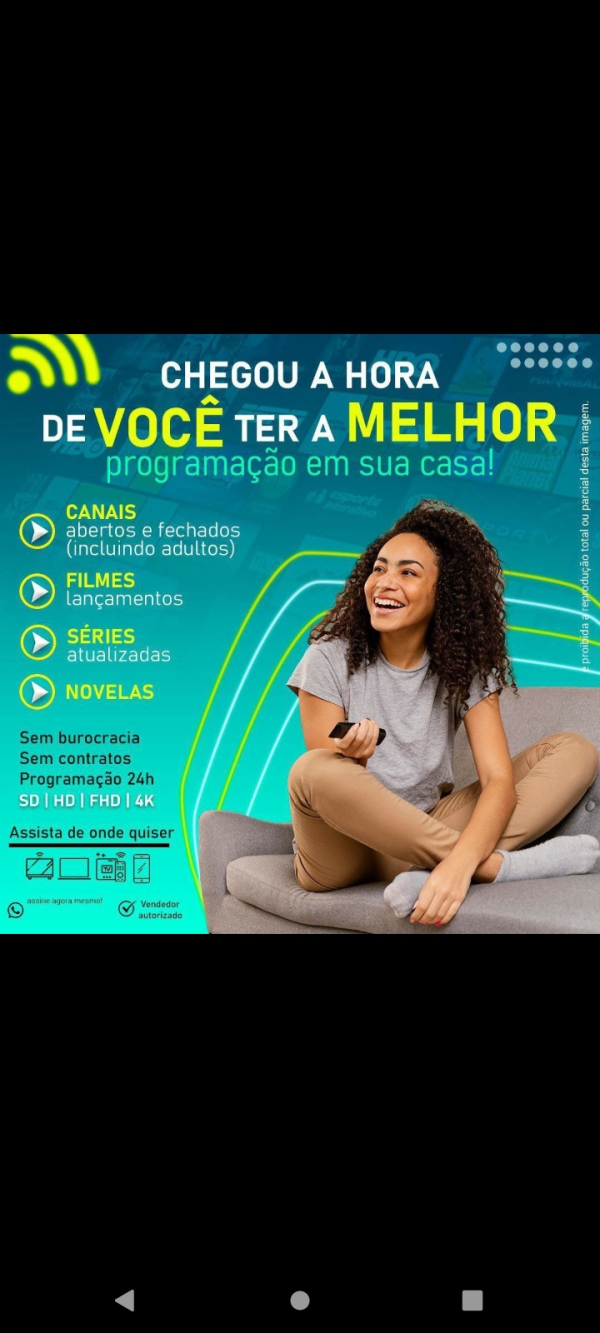Go to the home screen
This screenshot has height=1333, width=600.
coord(299,1299)
